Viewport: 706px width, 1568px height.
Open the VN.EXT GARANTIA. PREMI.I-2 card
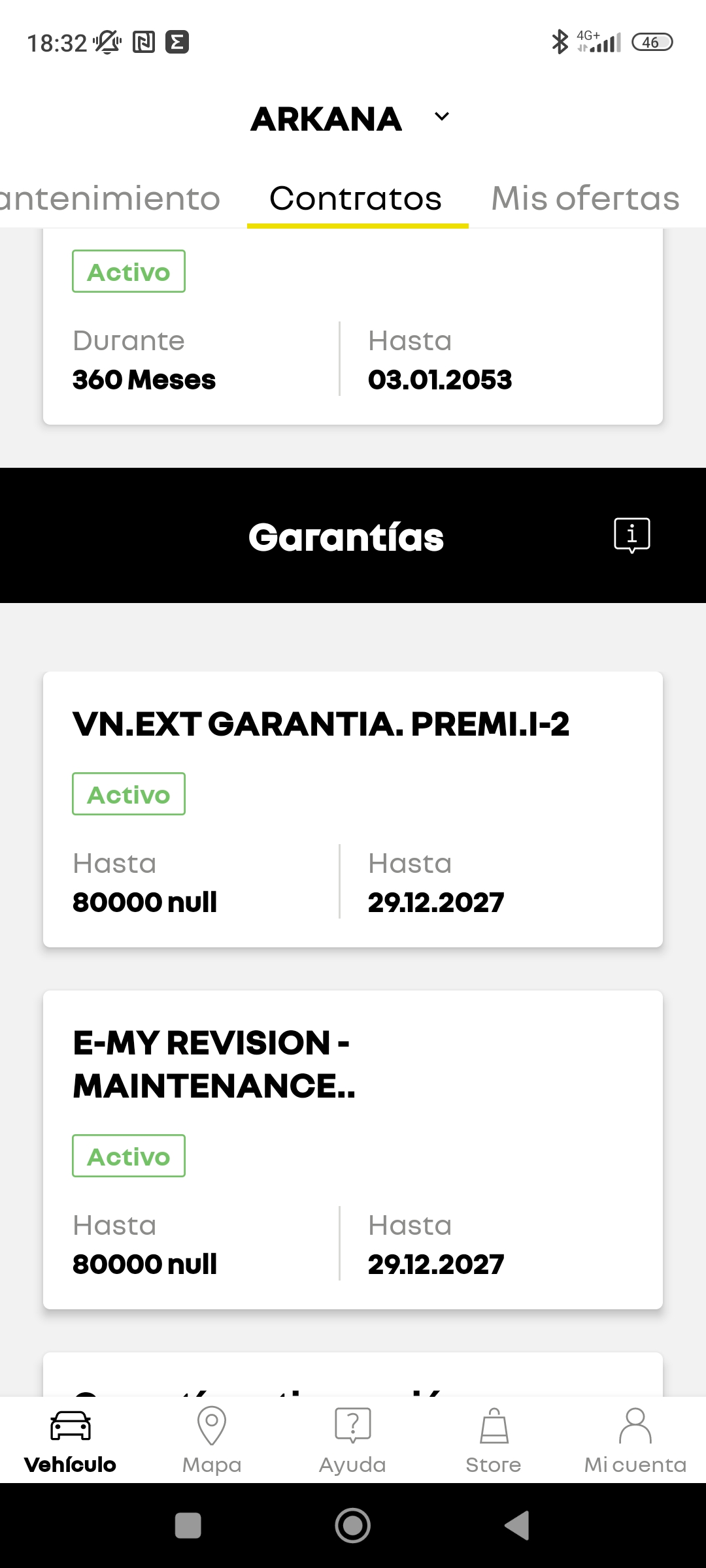(x=353, y=809)
